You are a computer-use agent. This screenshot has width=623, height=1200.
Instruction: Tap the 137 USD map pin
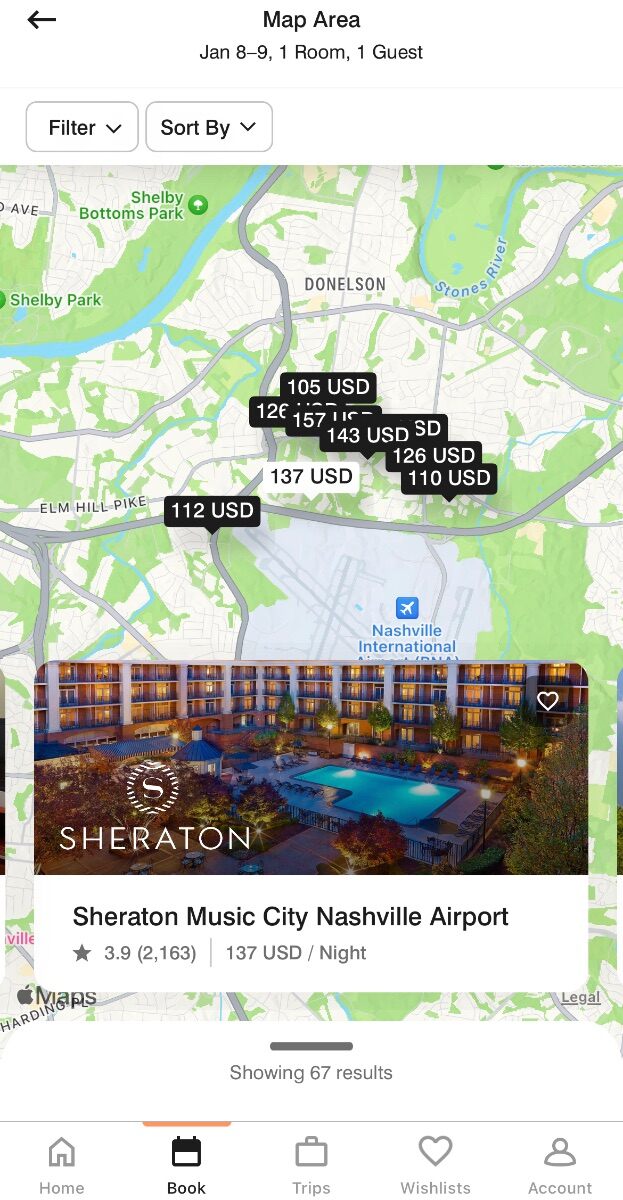tap(311, 476)
